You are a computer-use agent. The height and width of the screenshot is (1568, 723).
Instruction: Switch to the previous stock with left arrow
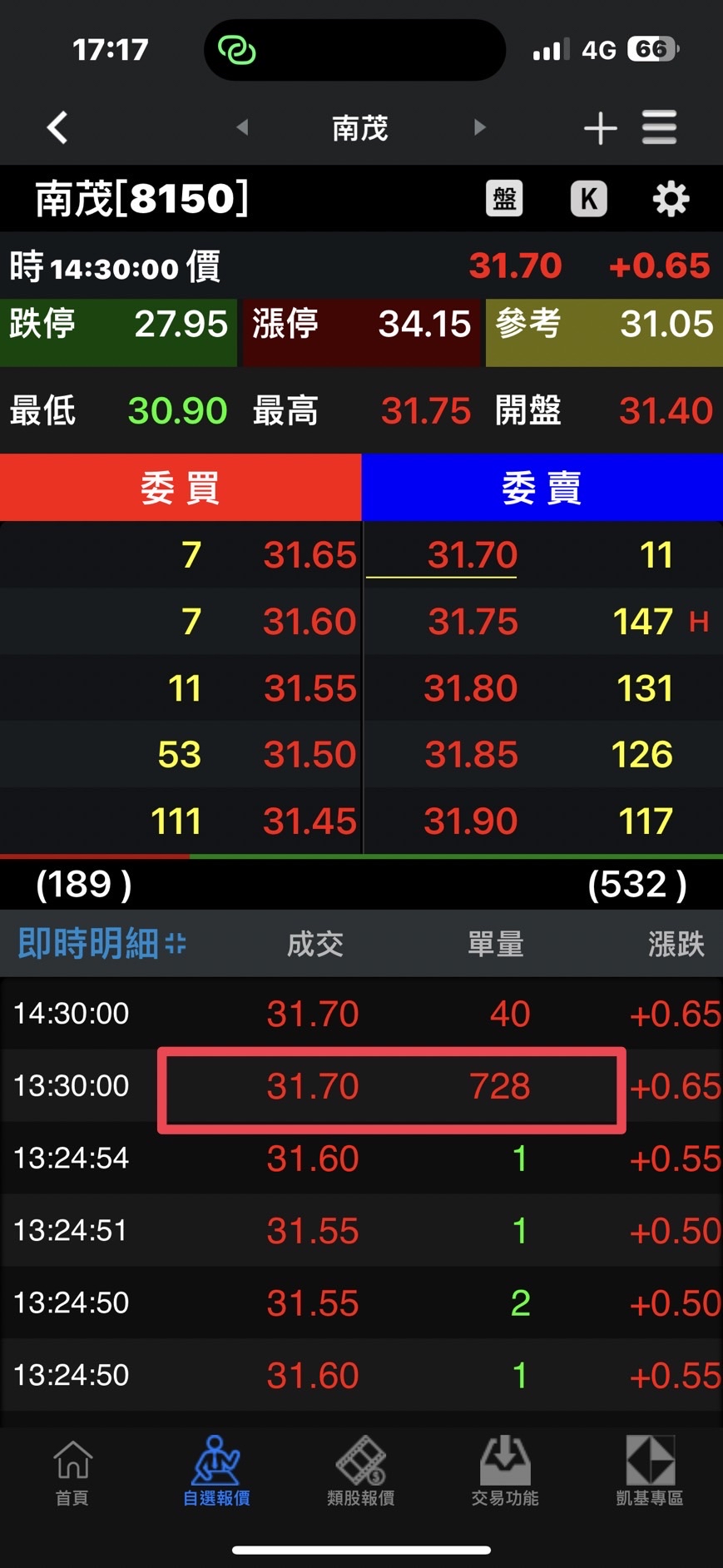click(x=242, y=127)
